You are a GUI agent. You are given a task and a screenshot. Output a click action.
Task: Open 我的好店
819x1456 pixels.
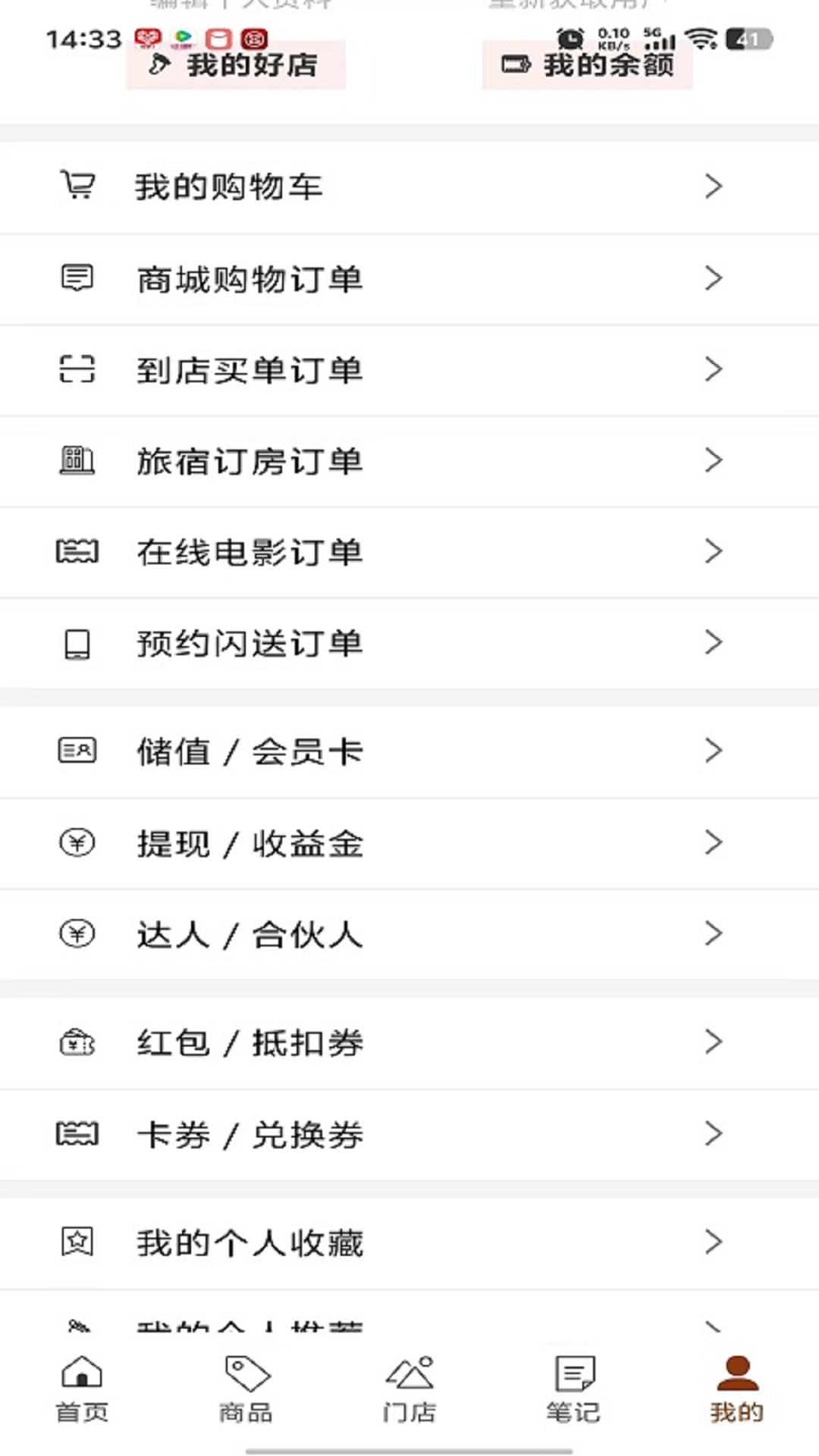235,65
